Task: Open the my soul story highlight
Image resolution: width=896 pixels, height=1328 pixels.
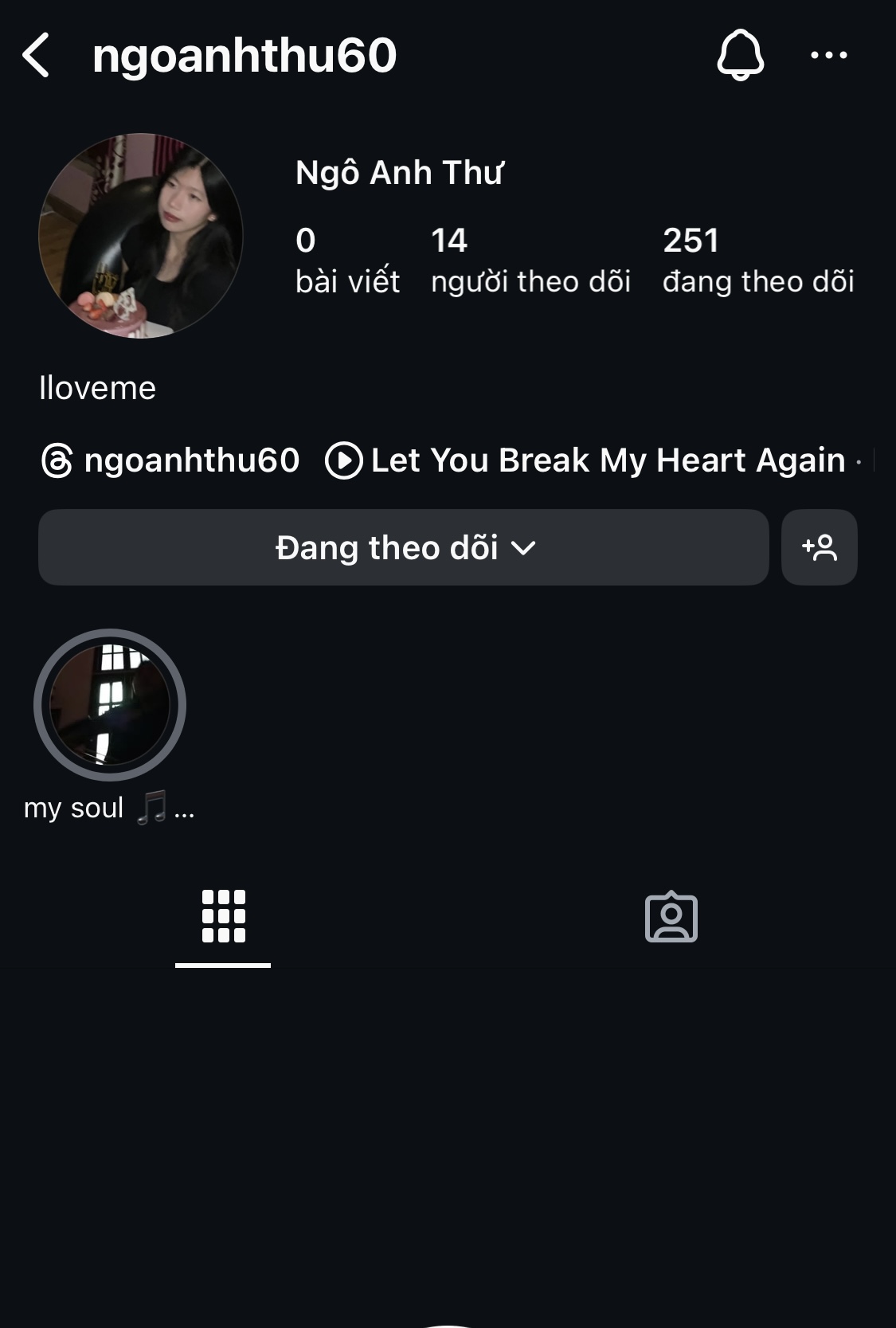Action: coord(110,705)
